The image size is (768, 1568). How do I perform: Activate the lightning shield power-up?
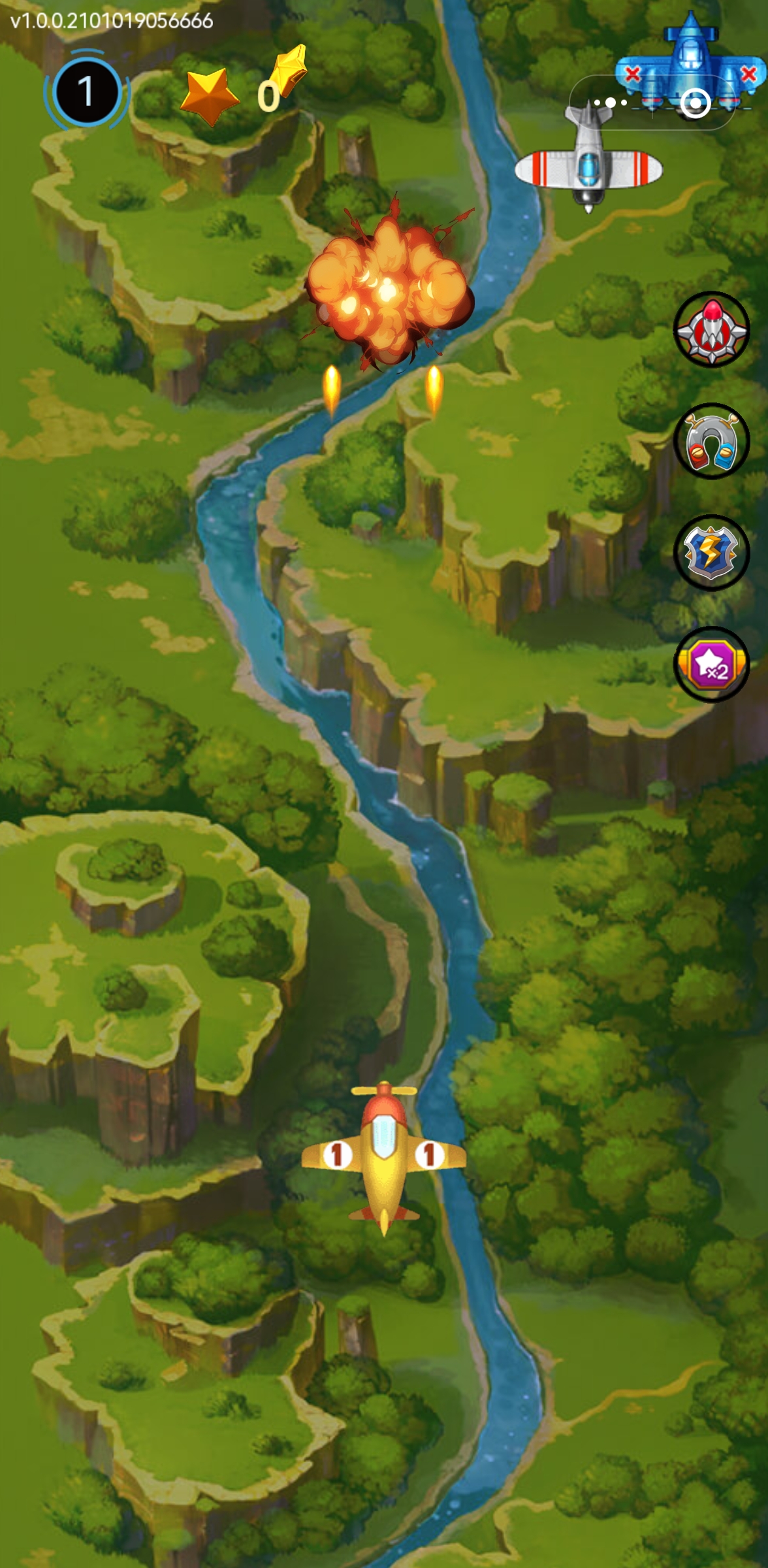click(x=711, y=553)
